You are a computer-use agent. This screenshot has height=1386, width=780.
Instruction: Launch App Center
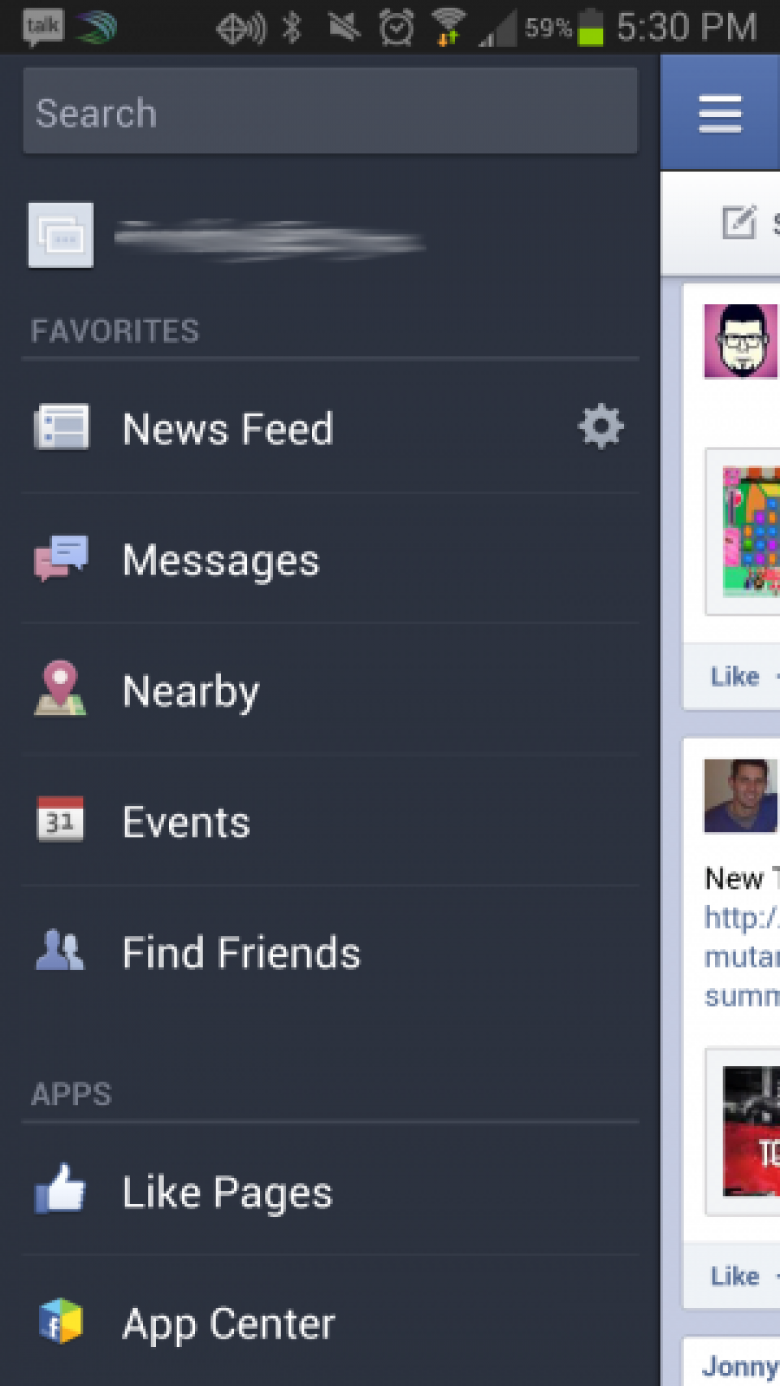pyautogui.click(x=330, y=1322)
